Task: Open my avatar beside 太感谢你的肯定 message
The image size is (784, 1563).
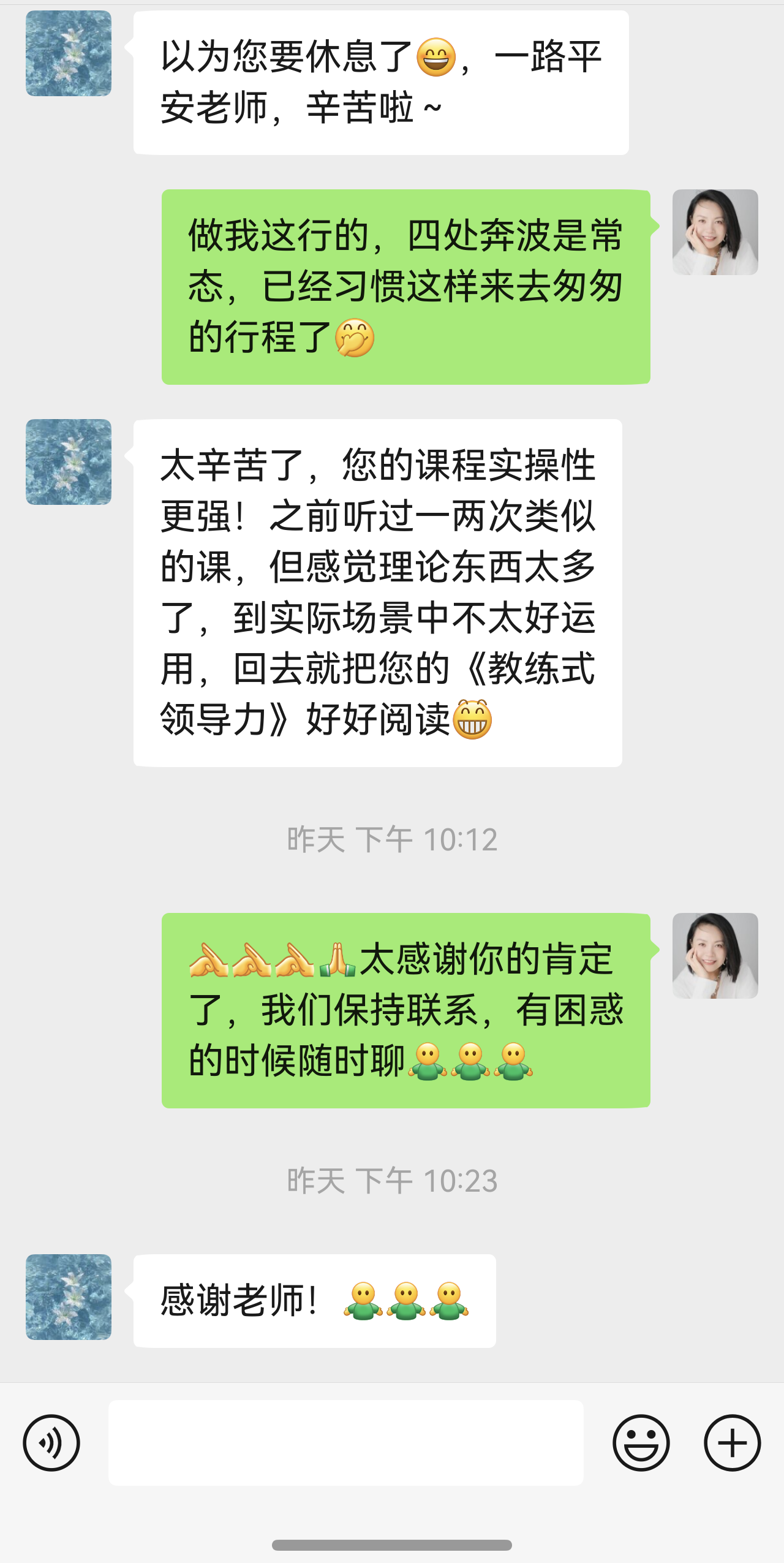Action: click(715, 955)
